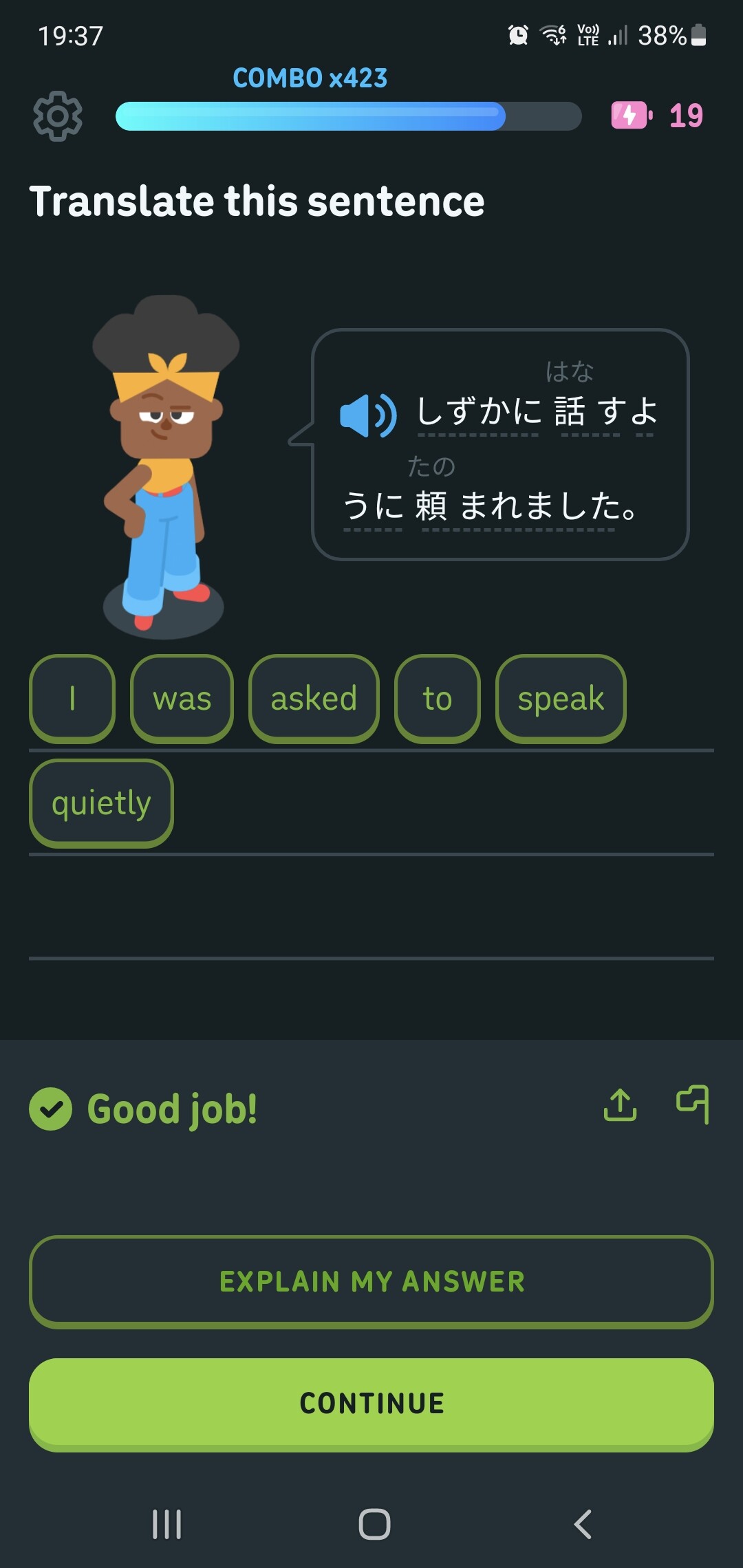
Task: Tap the "speak" word chip
Action: point(561,699)
